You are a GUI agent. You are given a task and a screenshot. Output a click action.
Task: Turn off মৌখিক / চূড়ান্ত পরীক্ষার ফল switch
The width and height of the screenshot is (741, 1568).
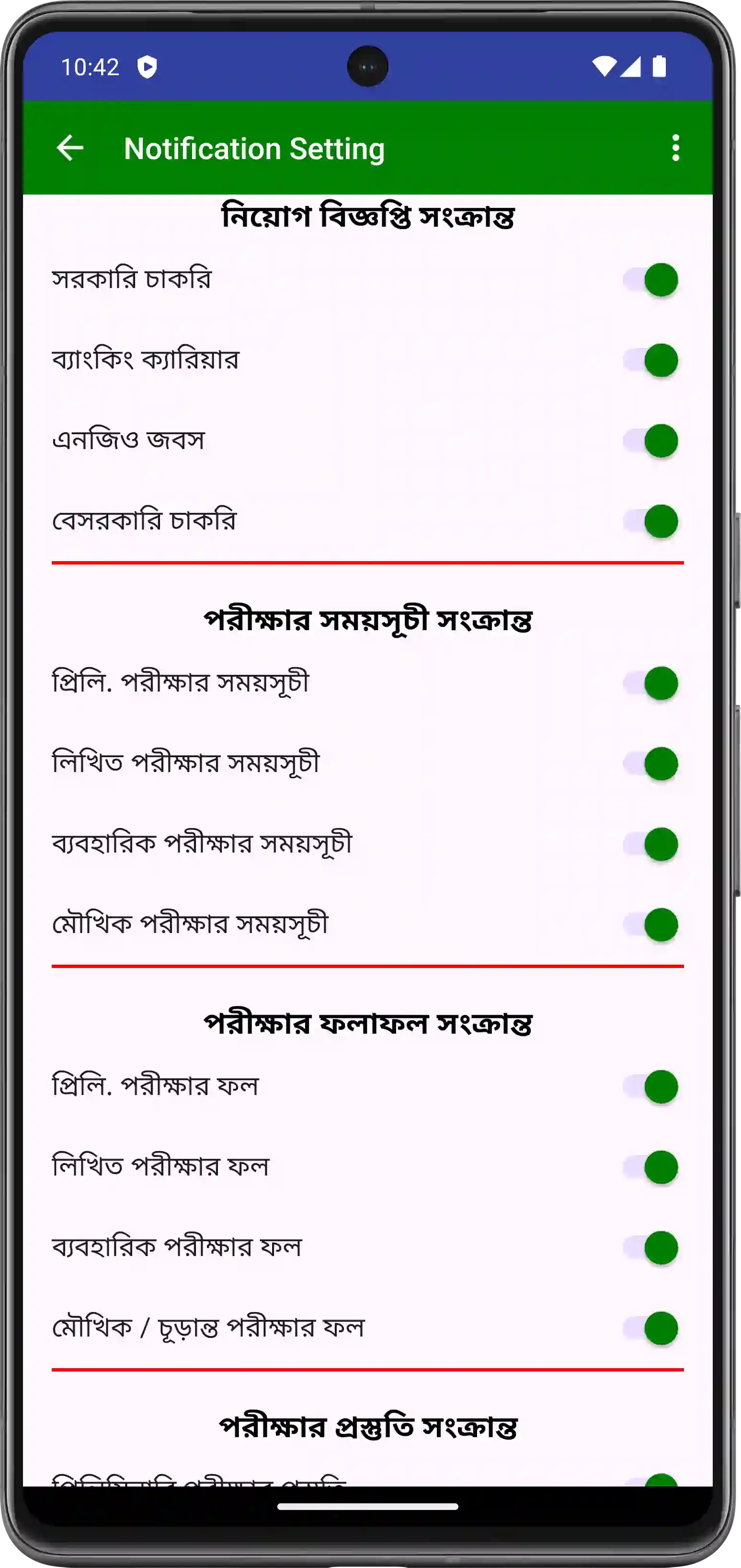[650, 1328]
